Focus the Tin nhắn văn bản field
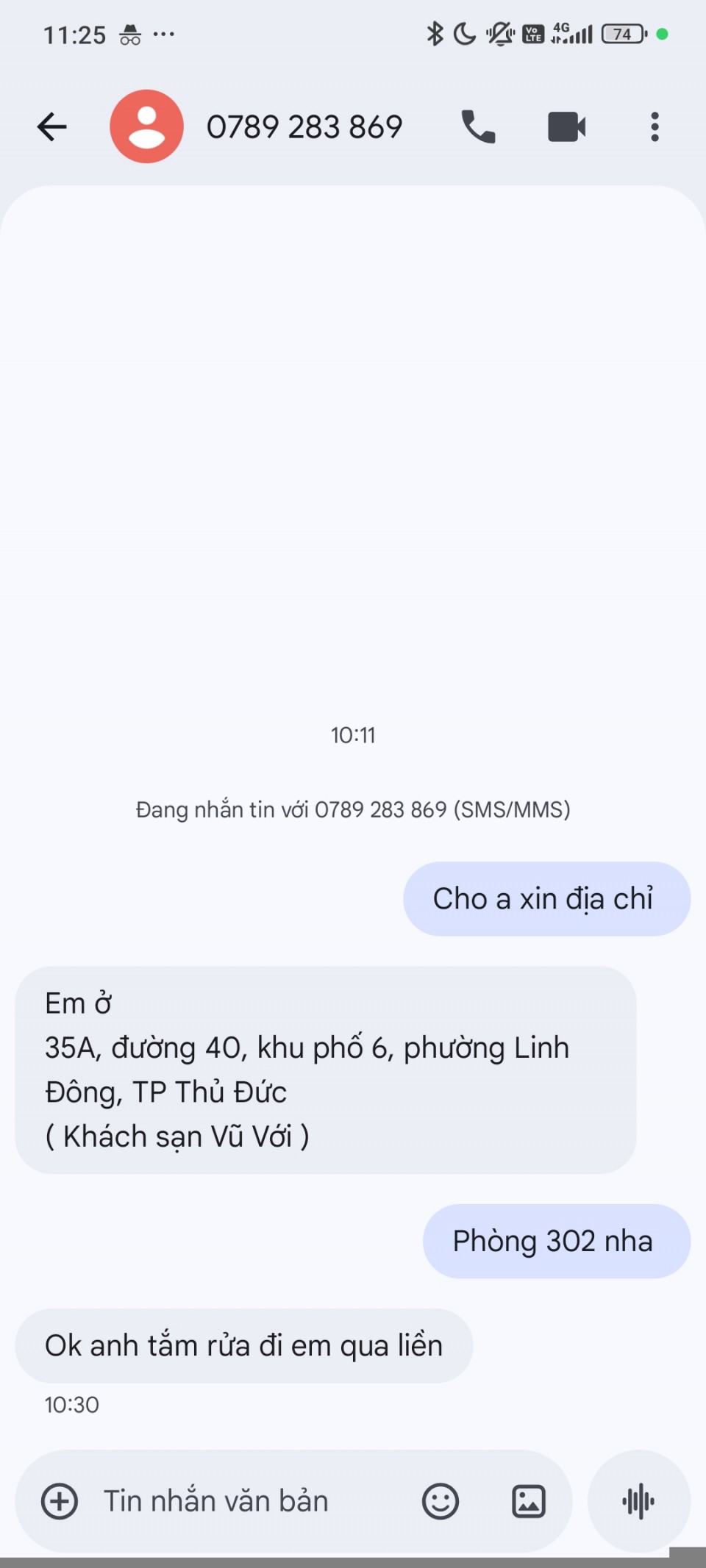This screenshot has height=1568, width=706. coord(243,1501)
